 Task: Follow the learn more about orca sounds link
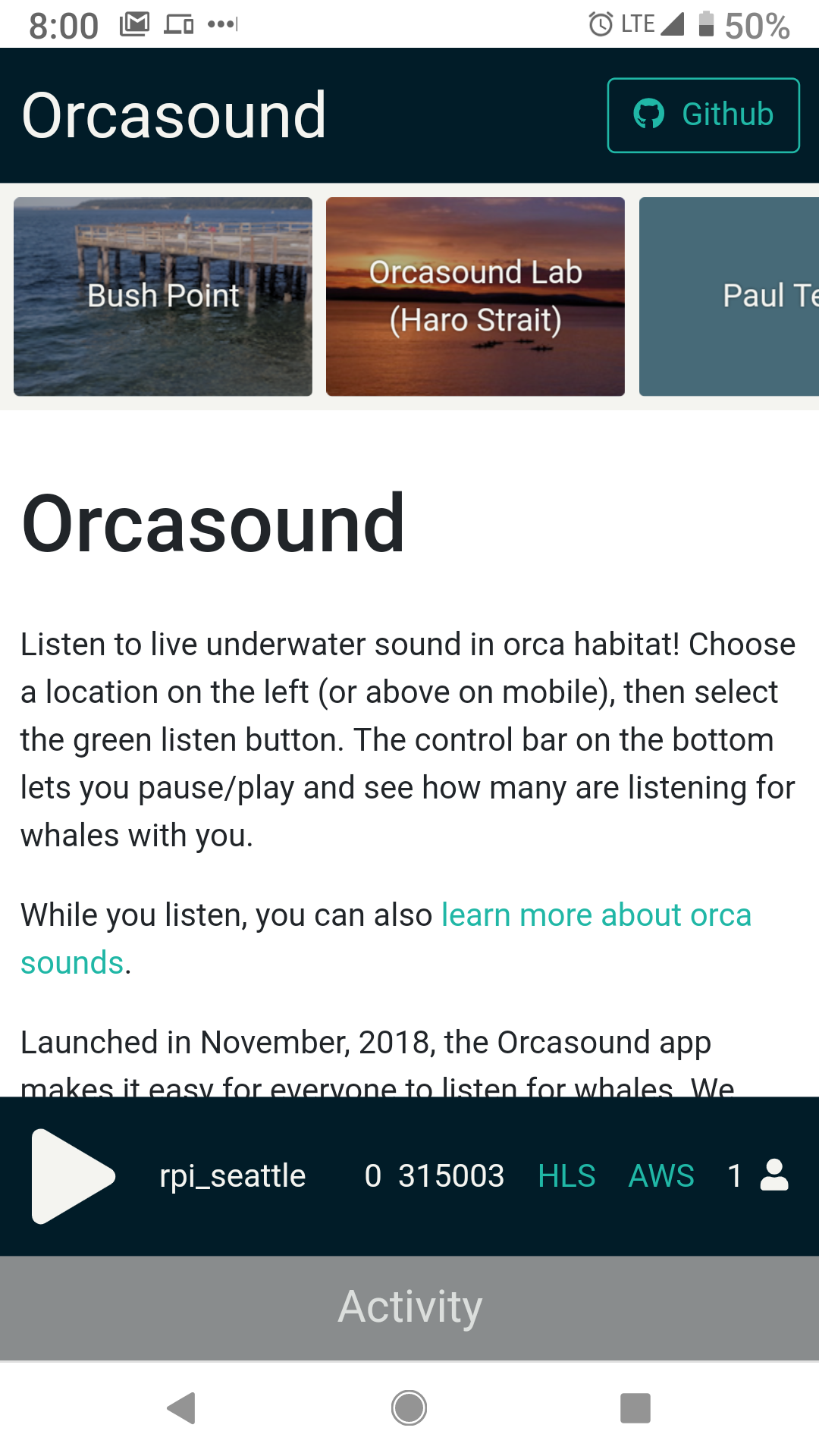(386, 939)
